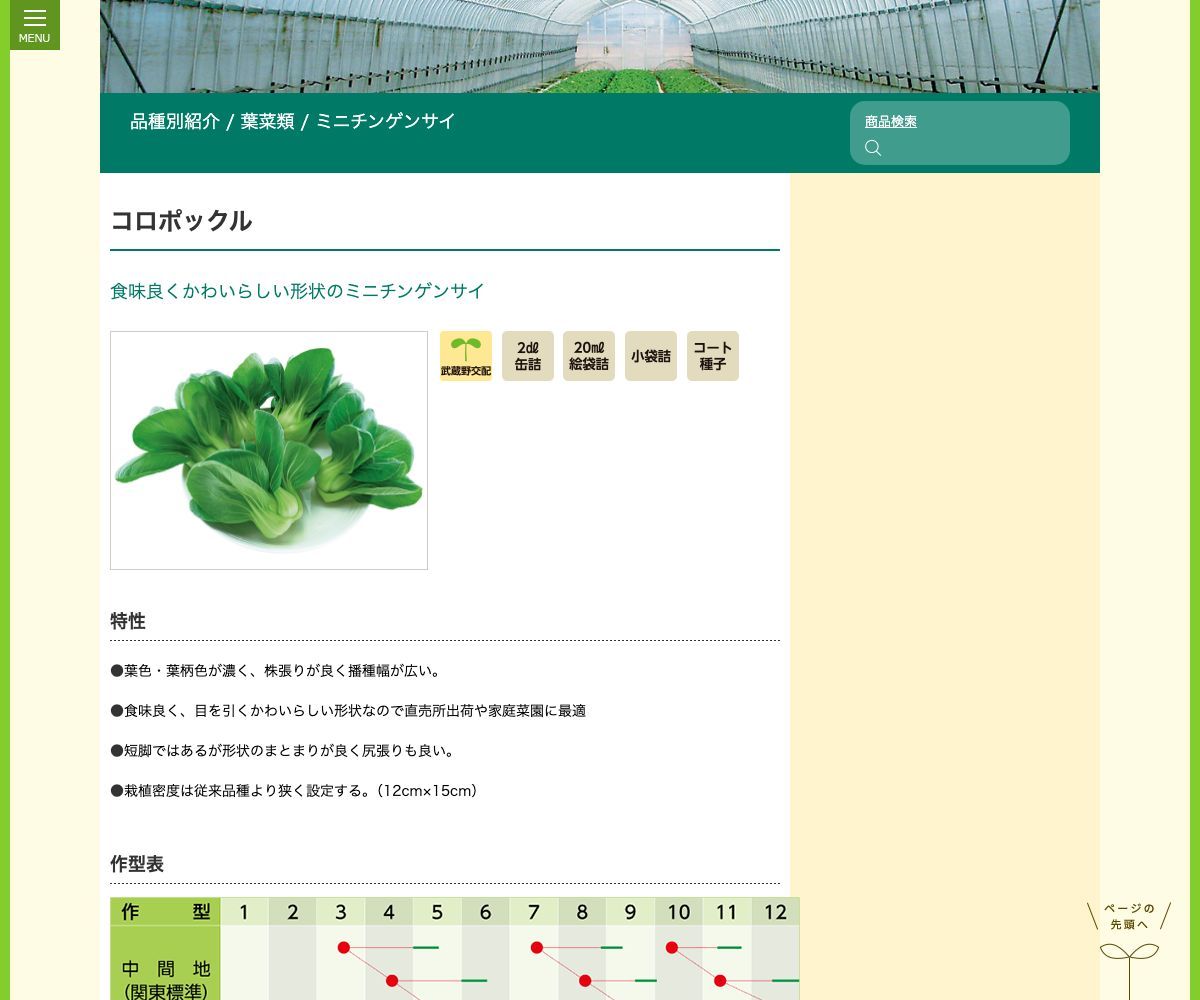
Task: Tap the 商品検索 link
Action: [890, 121]
